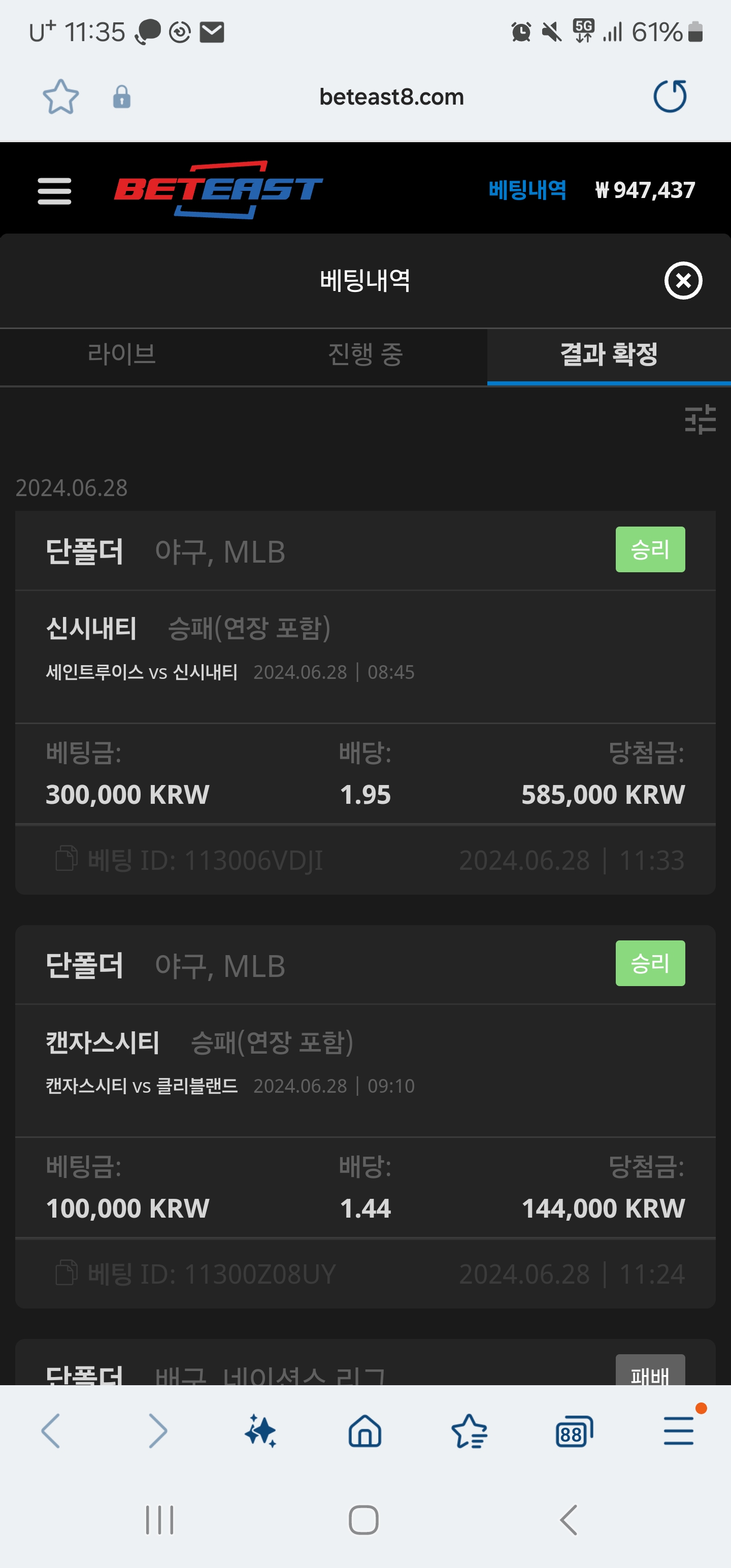Go forward in browser history
Image resolution: width=731 pixels, height=1568 pixels.
pyautogui.click(x=157, y=1430)
